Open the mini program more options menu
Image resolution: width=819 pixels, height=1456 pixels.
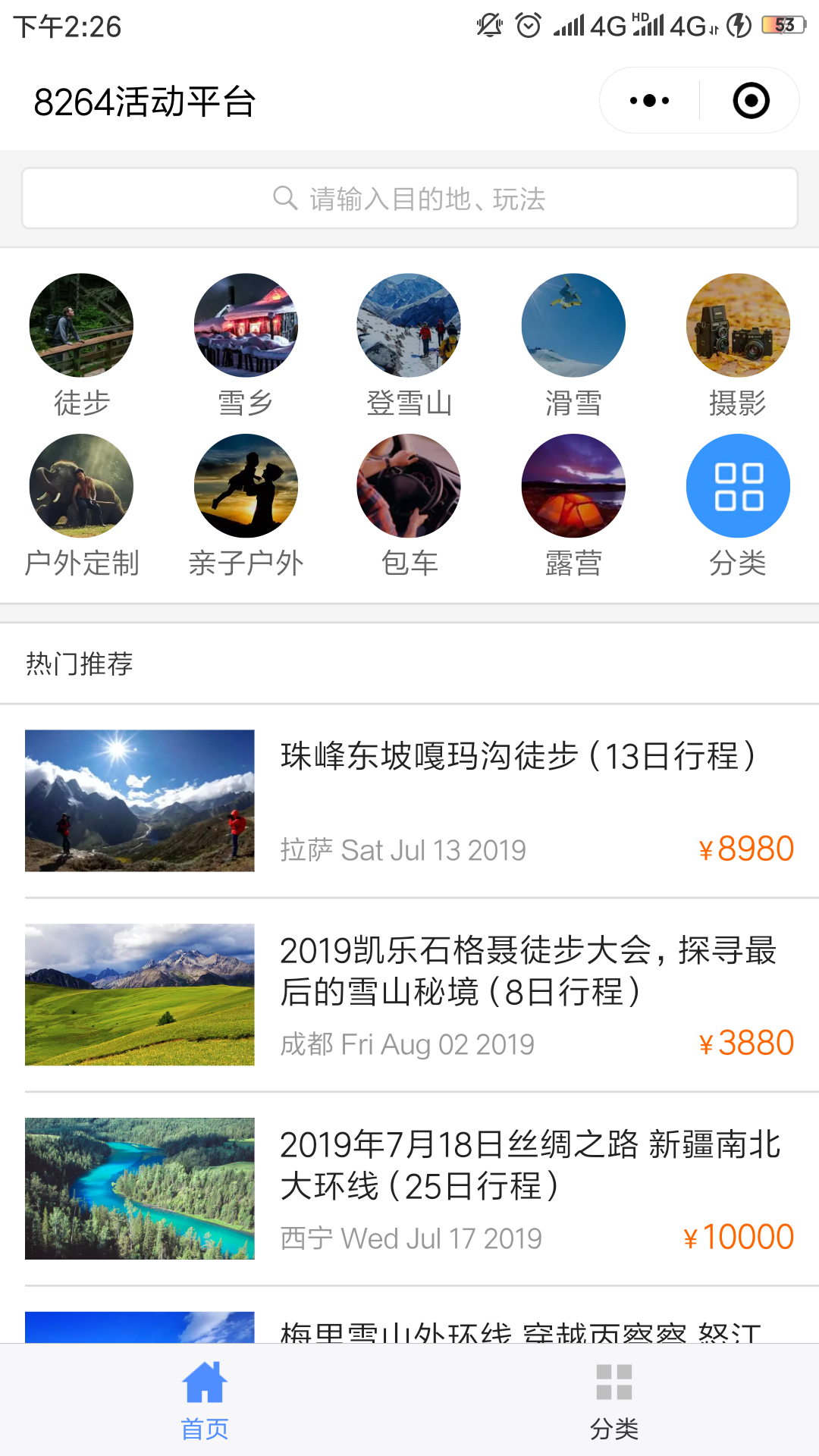tap(650, 101)
